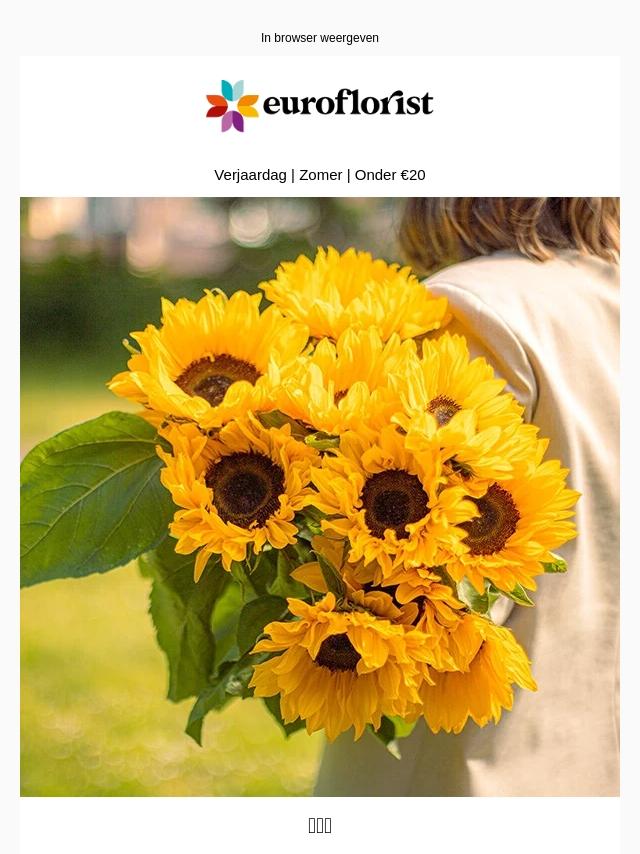Open the Zomer category link

(320, 175)
